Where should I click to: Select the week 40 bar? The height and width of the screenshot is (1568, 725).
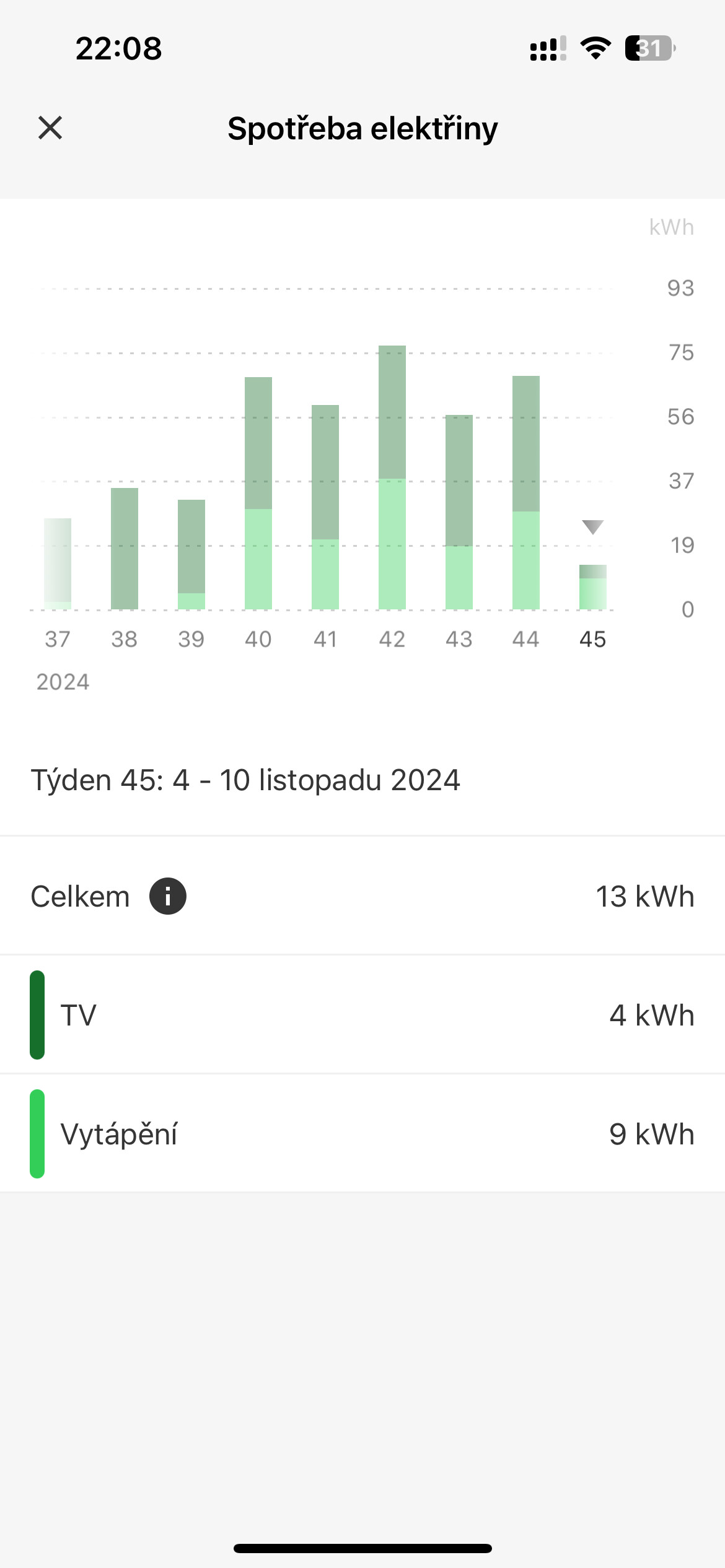[x=258, y=494]
